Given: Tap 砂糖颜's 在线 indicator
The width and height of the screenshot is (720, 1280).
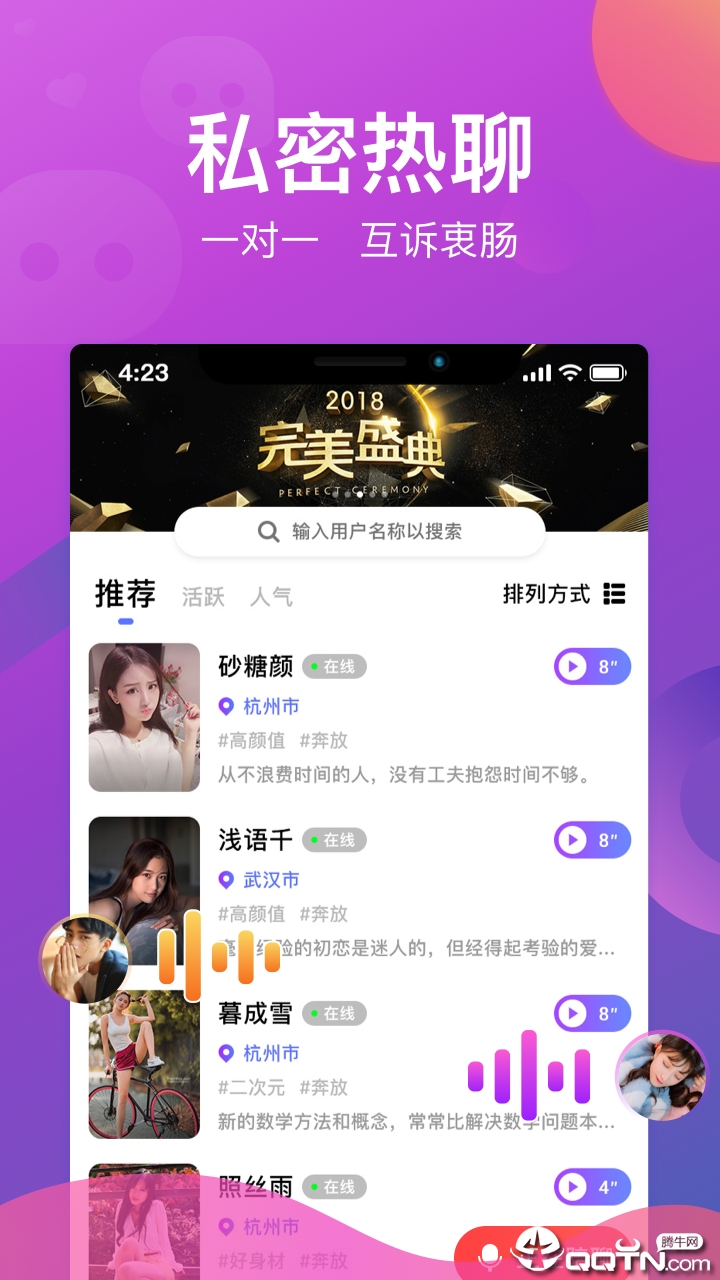Looking at the screenshot, I should point(334,666).
